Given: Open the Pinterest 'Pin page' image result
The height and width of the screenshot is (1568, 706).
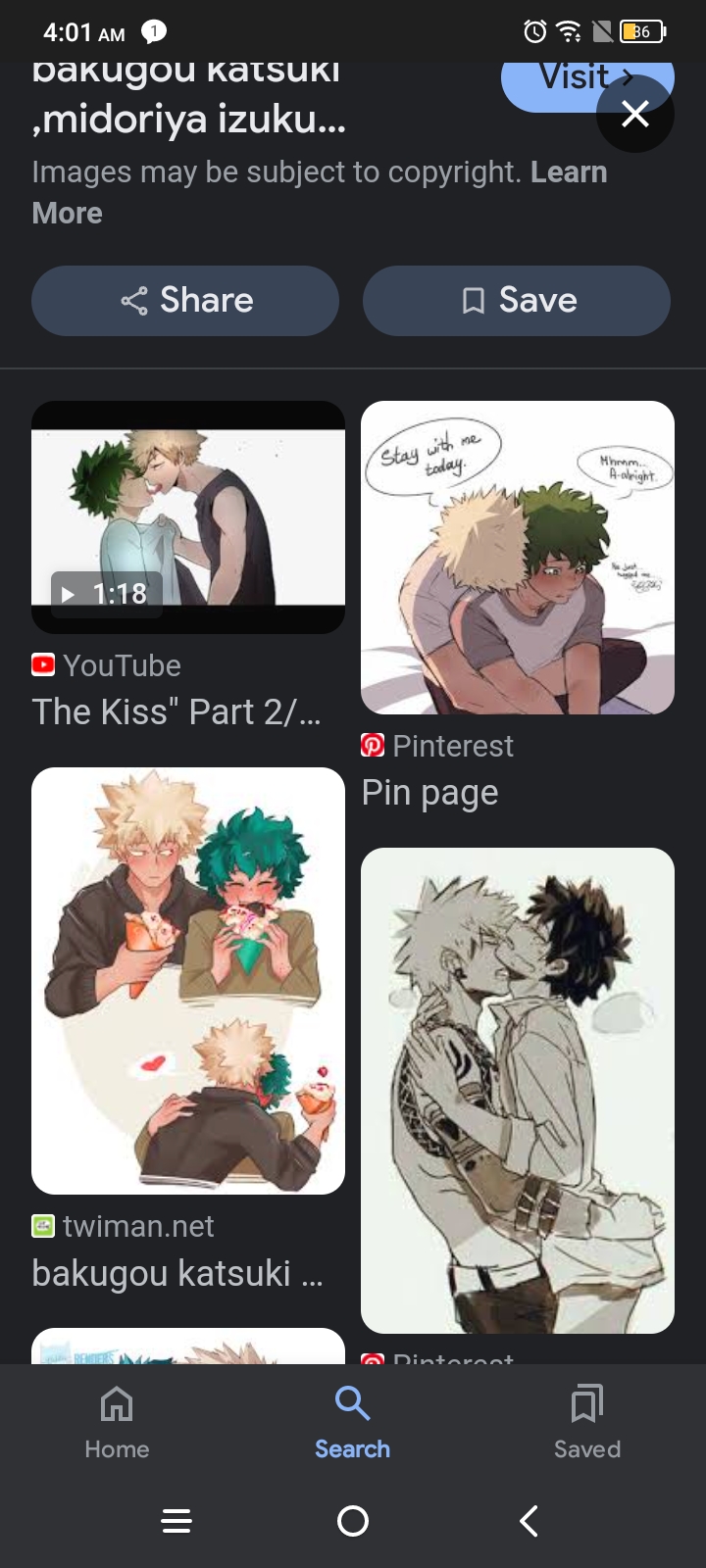Looking at the screenshot, I should coord(518,558).
